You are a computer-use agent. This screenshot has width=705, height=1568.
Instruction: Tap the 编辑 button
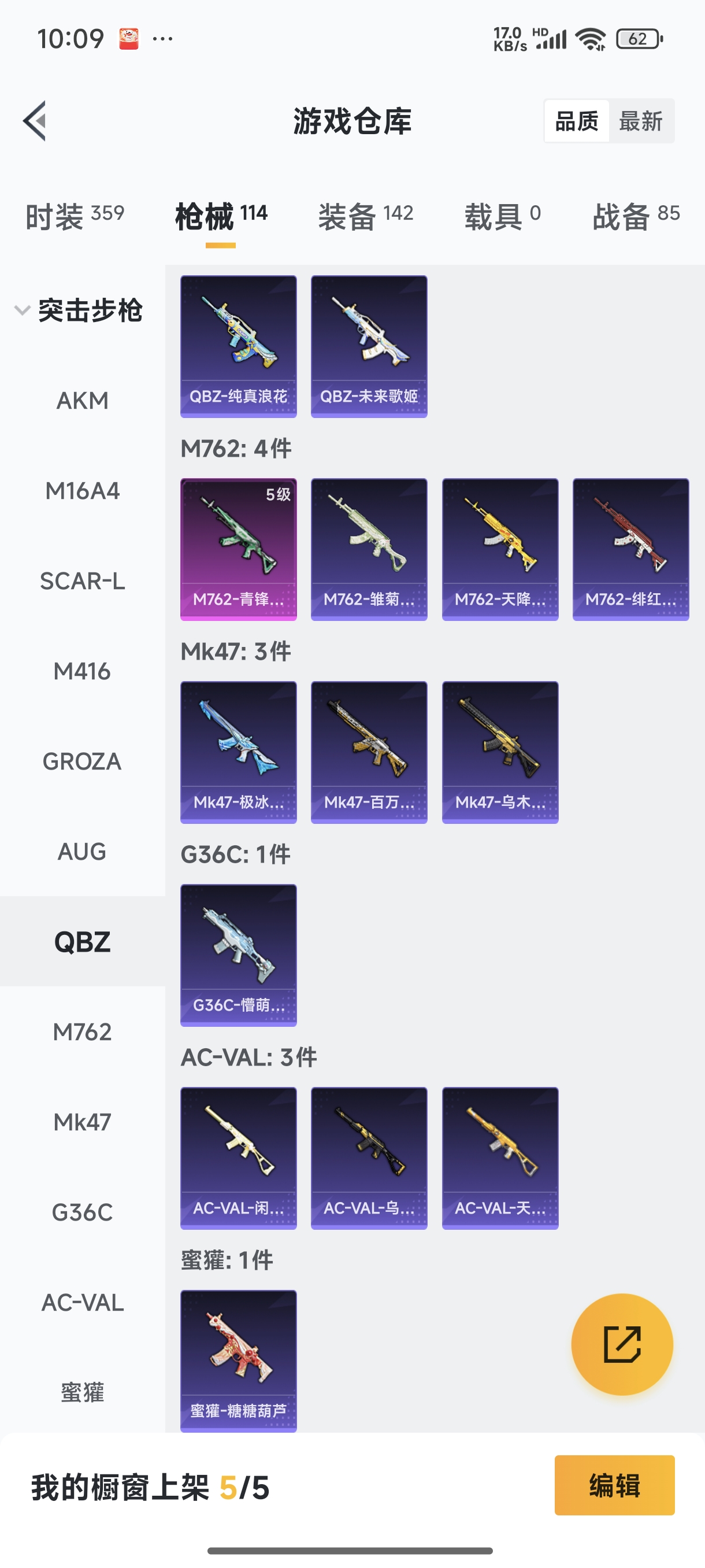point(614,1485)
